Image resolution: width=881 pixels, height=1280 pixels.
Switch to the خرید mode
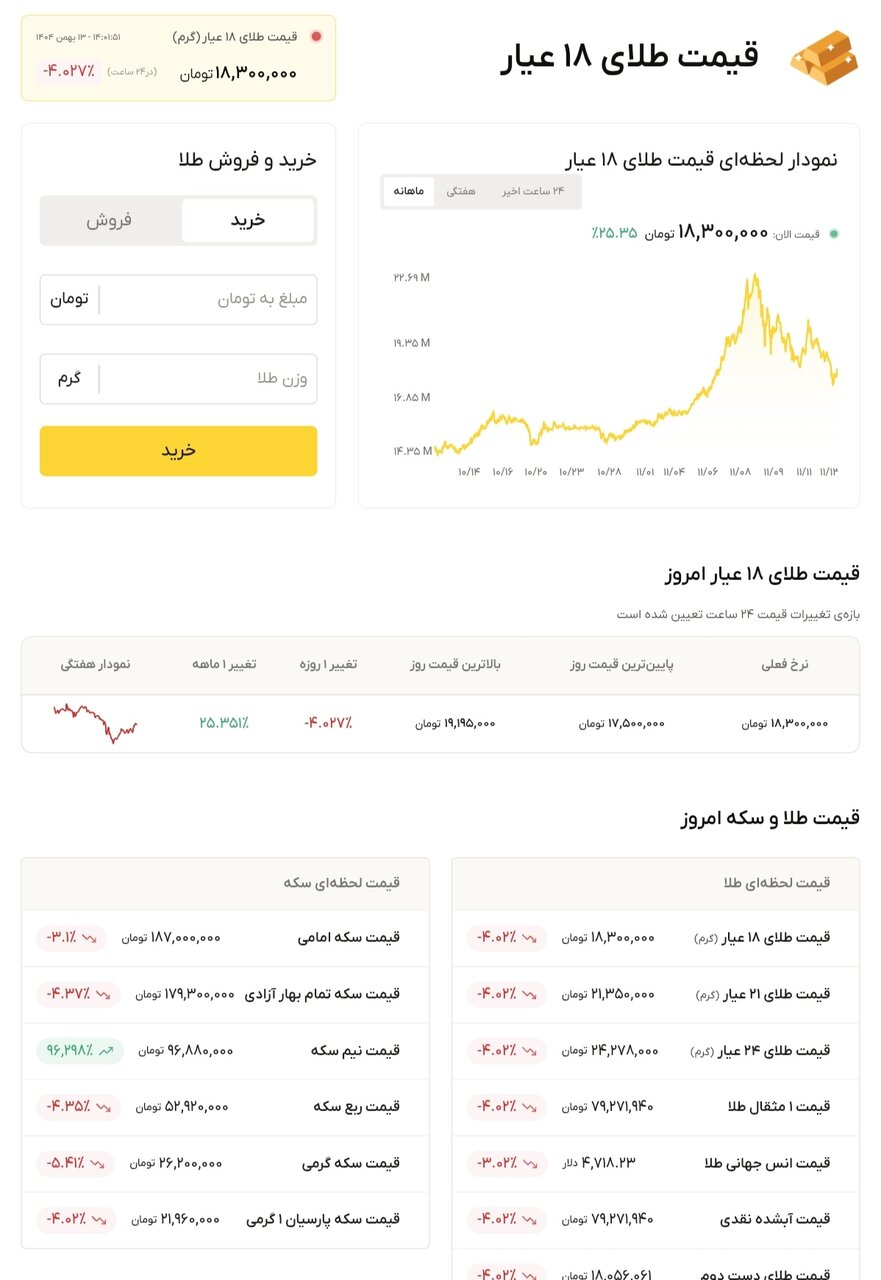tap(247, 220)
